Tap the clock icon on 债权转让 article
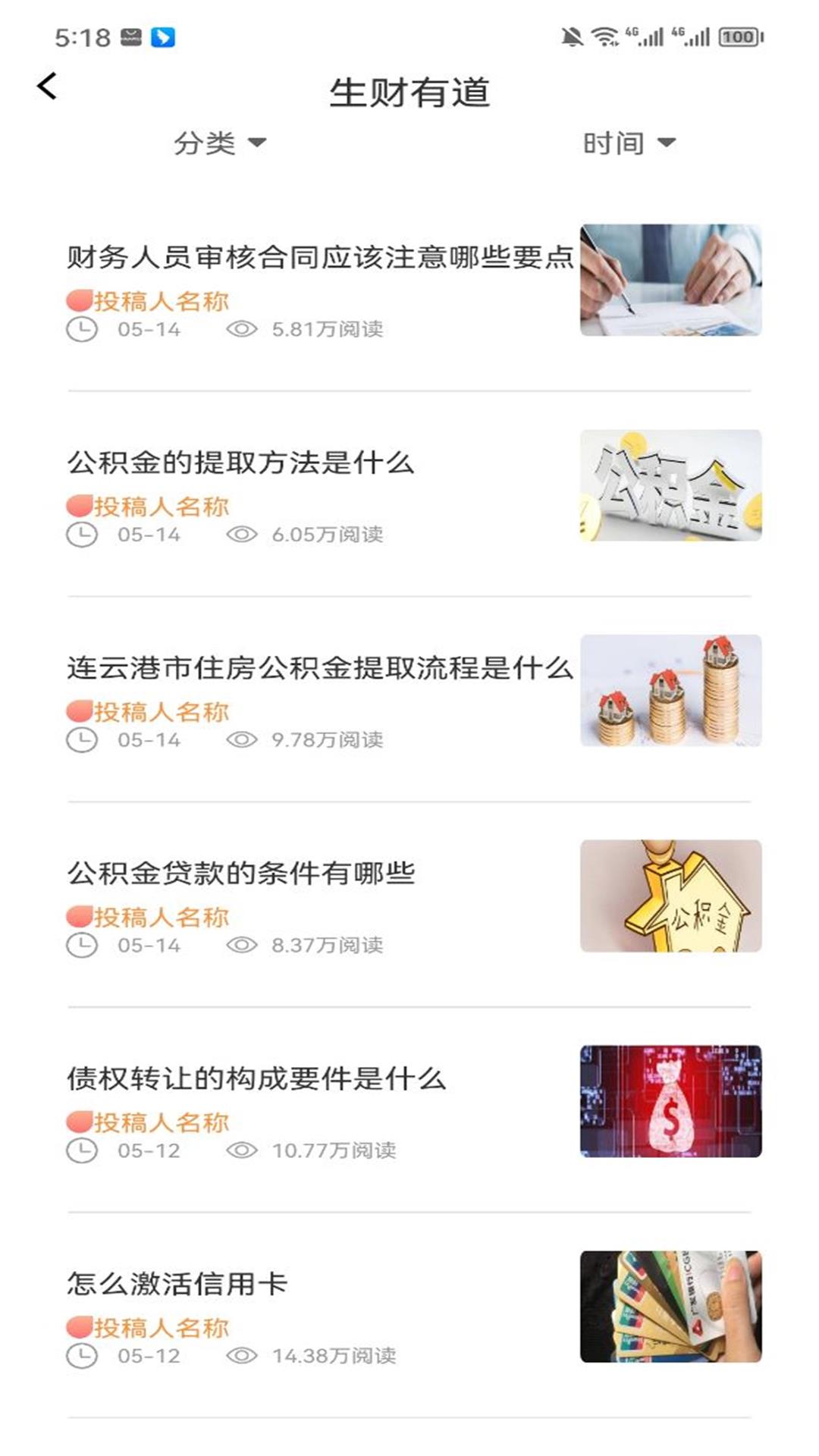This screenshot has height=1456, width=819. tap(82, 1151)
